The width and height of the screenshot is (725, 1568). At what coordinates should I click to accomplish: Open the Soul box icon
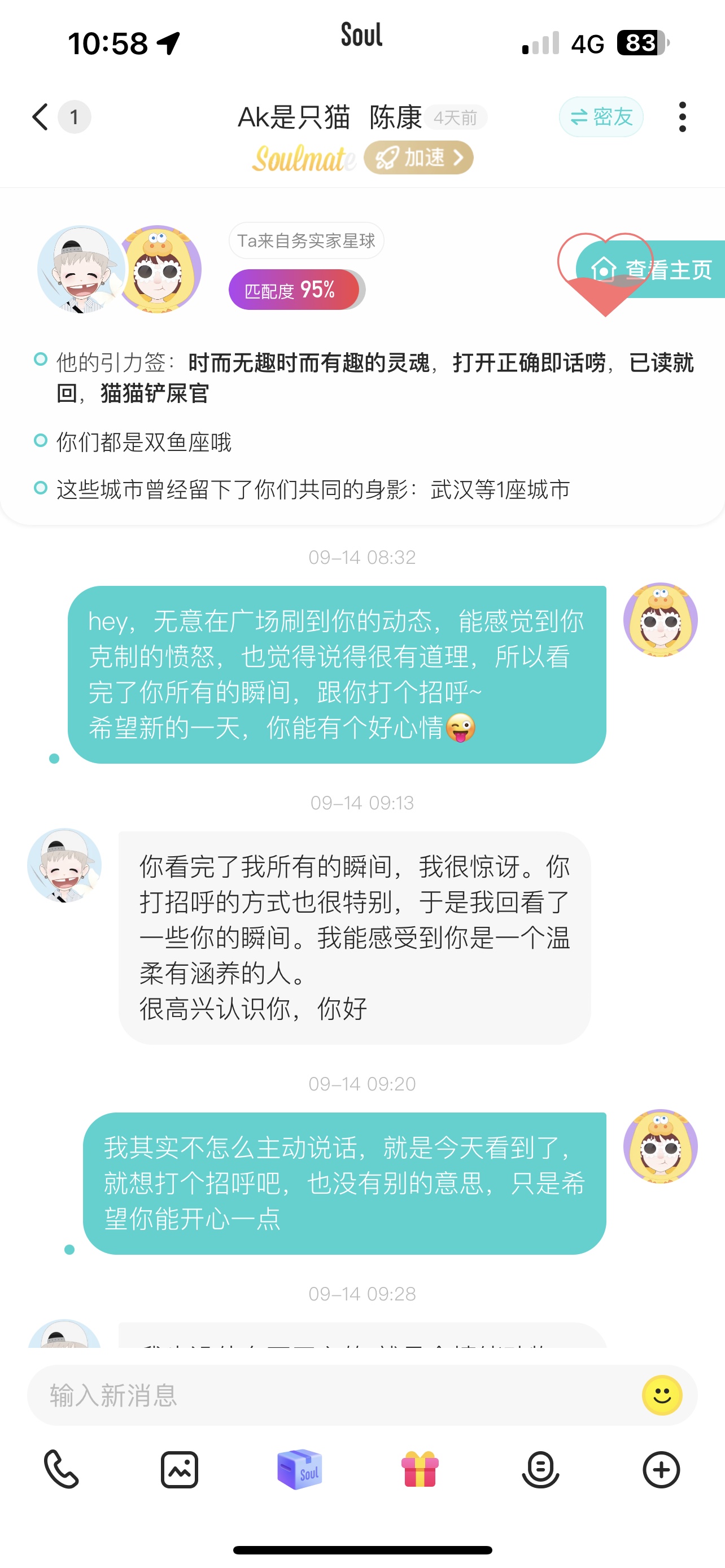[x=299, y=1469]
